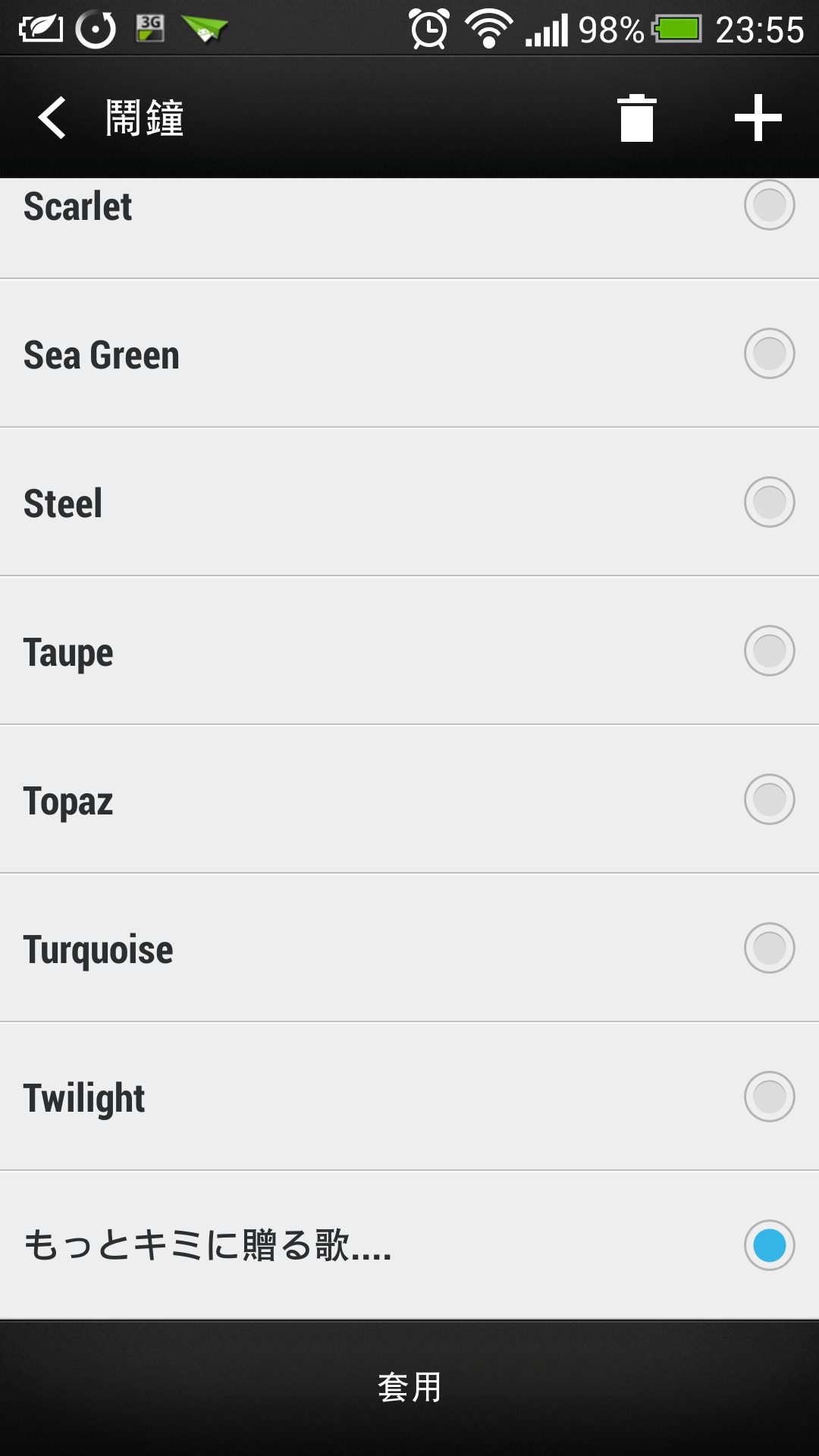
Task: Choose Sea Green as alarm sound
Action: [409, 353]
